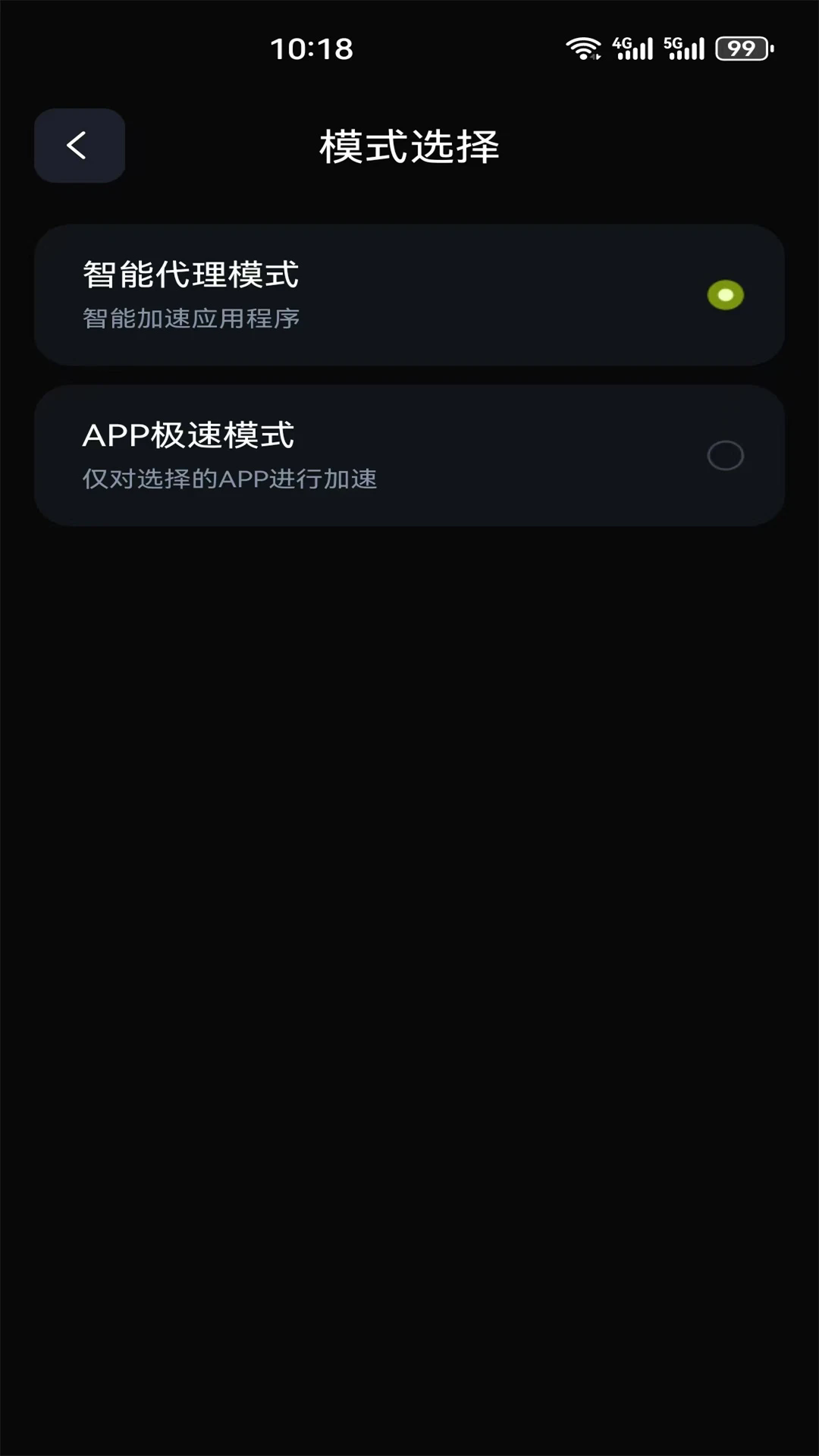Tap the empty radio circle for APP极速模式
The width and height of the screenshot is (819, 1456).
pos(725,455)
